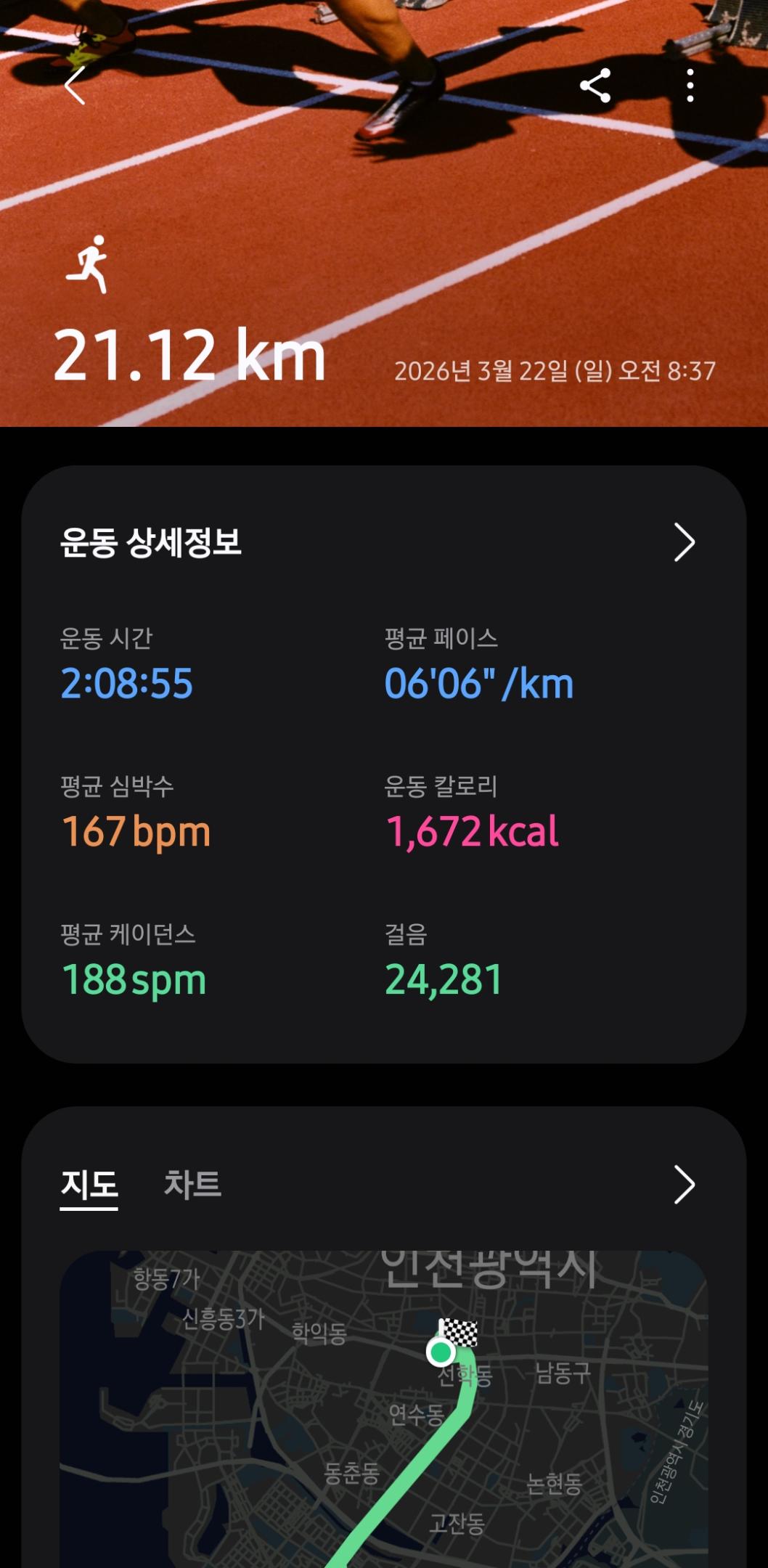Open the 1,672 kcal calorie detail
Screen dimensions: 768x1568
point(471,832)
